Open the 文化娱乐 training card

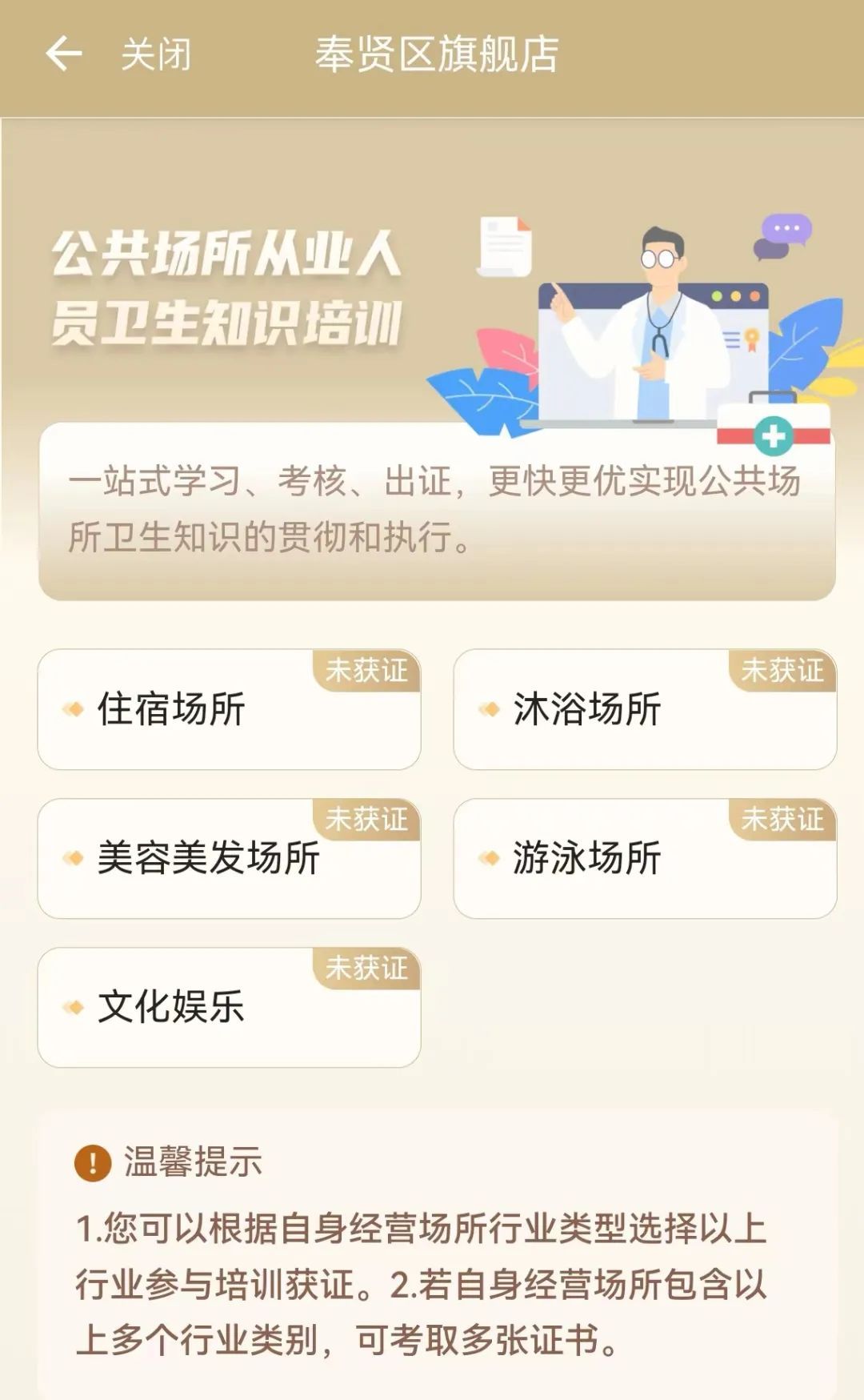coord(229,1007)
